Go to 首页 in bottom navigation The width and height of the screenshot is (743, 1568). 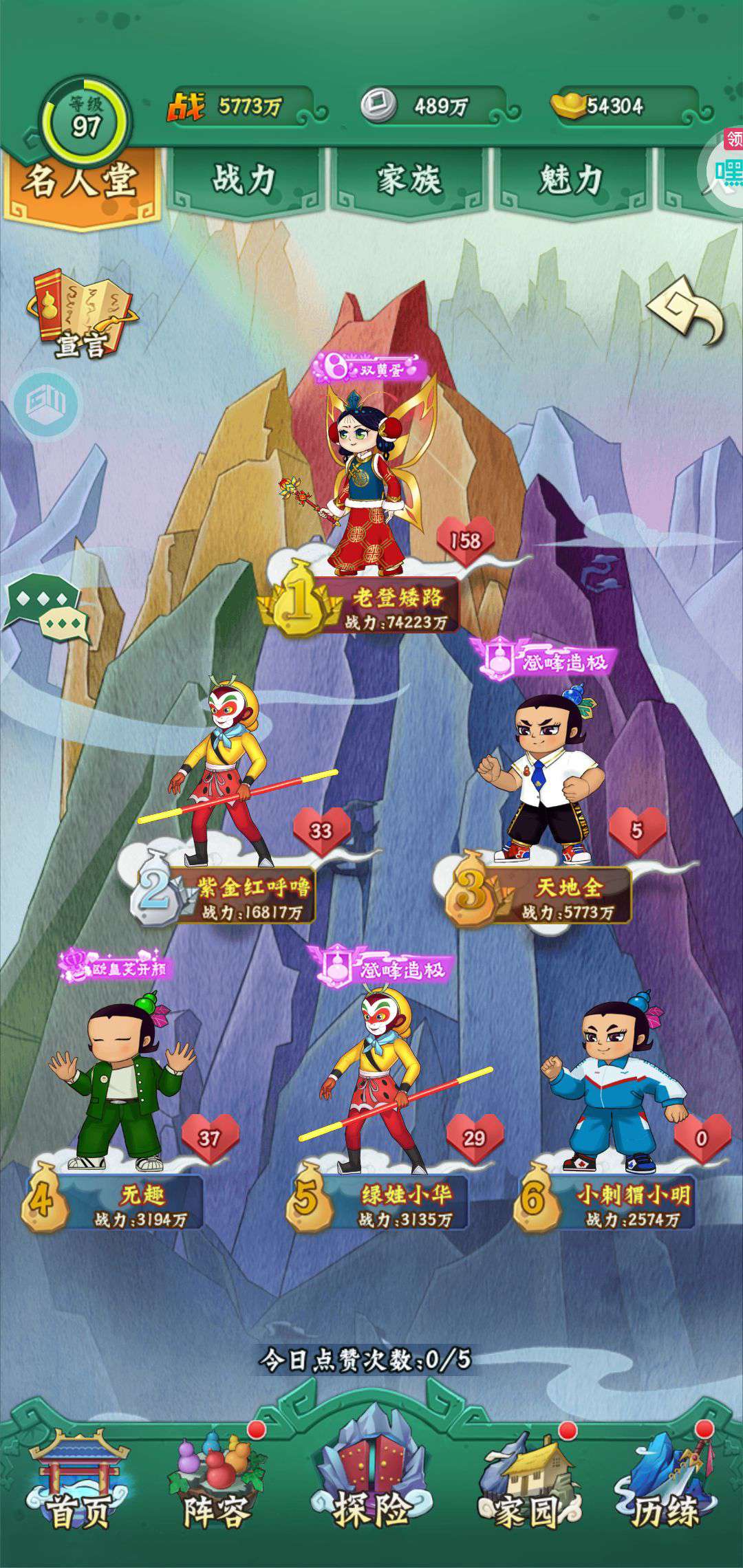click(x=77, y=1489)
